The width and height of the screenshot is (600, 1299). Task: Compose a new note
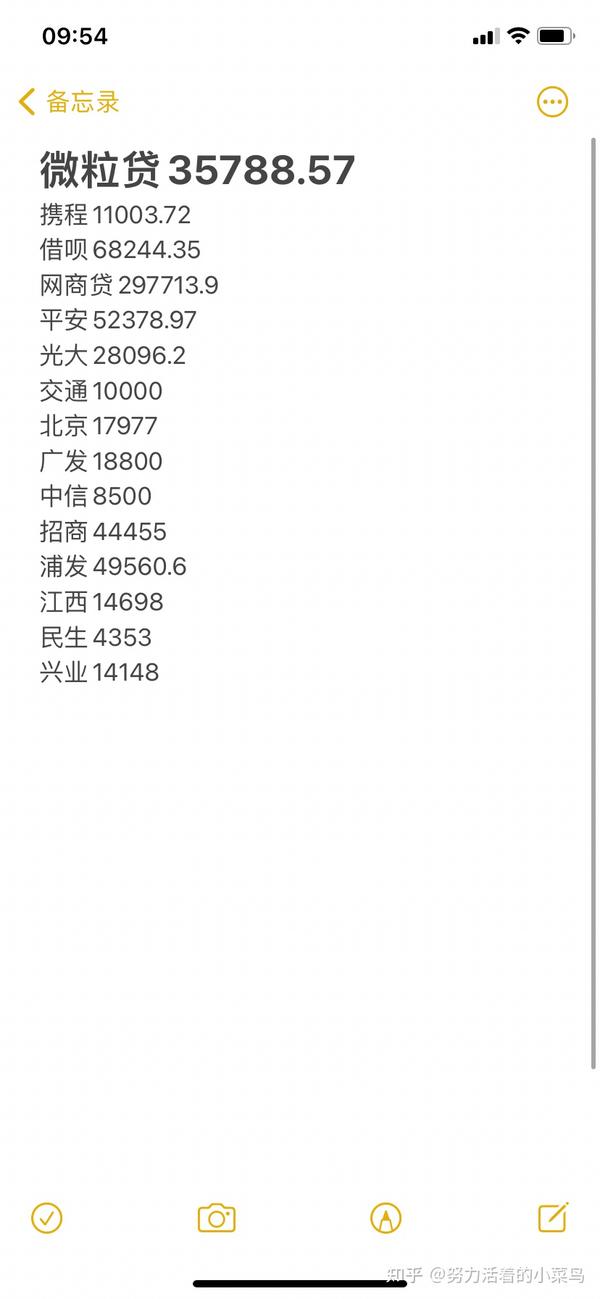tap(554, 1216)
